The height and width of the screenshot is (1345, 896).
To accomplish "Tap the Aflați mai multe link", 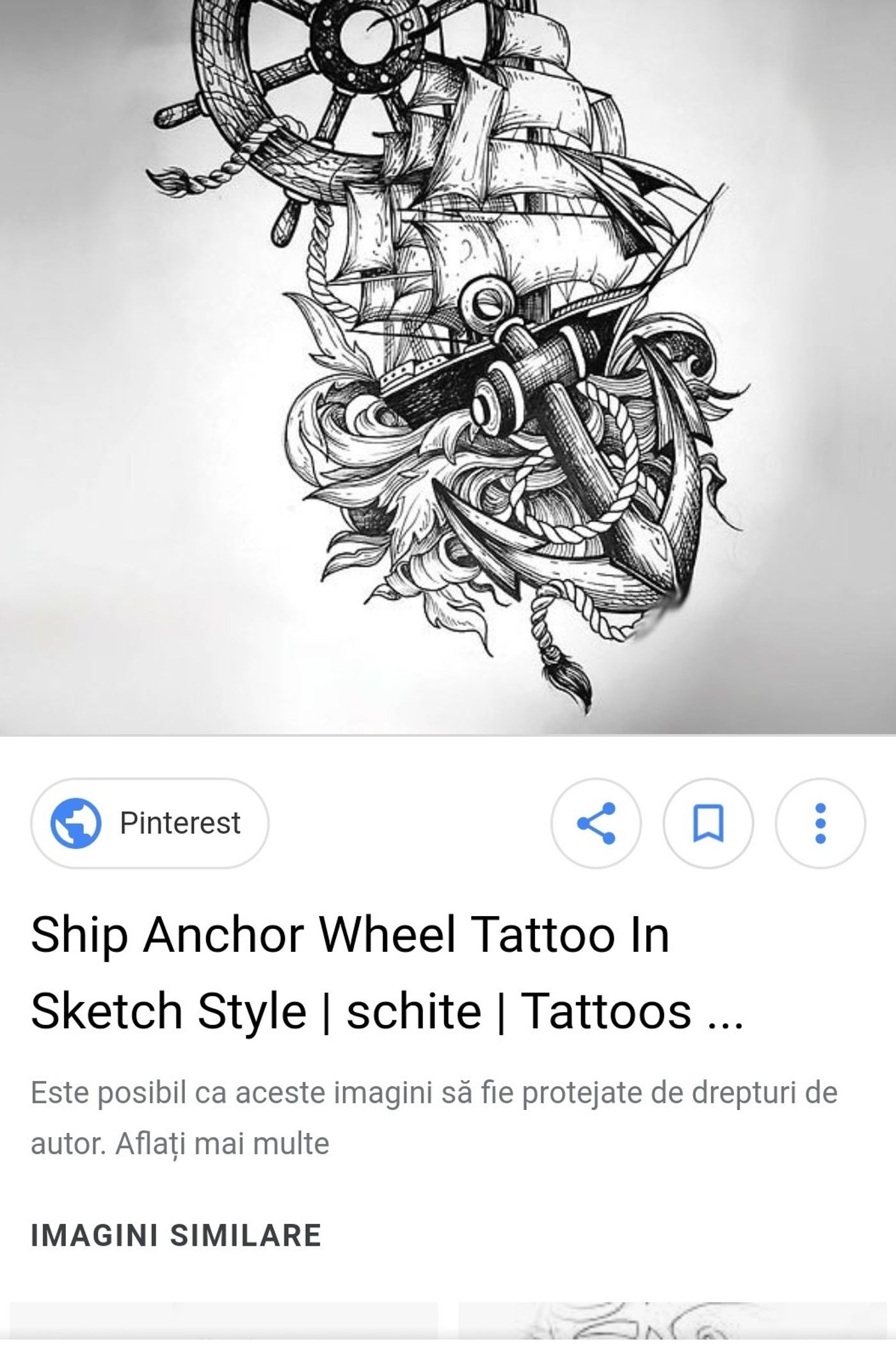I will [x=222, y=1143].
